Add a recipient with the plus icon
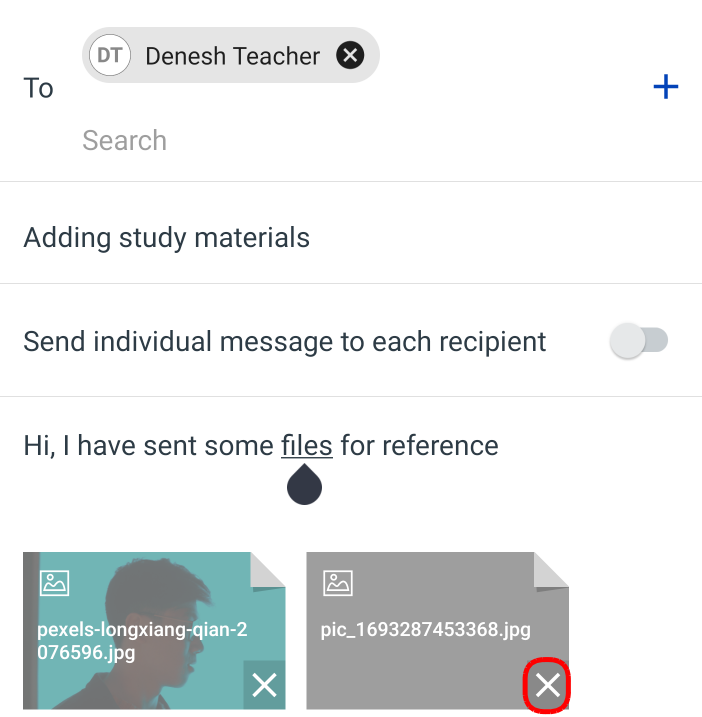 (665, 88)
